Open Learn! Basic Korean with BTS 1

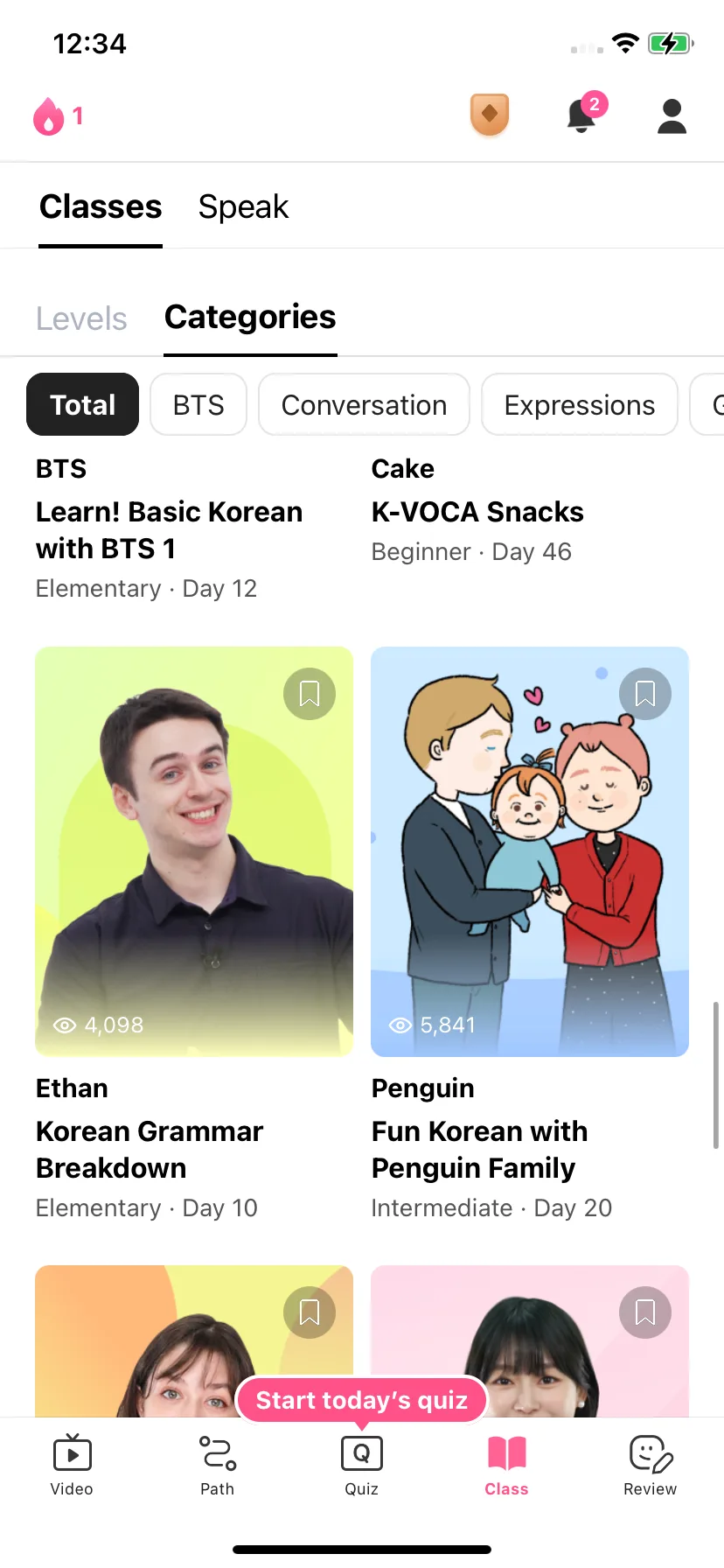coord(169,529)
